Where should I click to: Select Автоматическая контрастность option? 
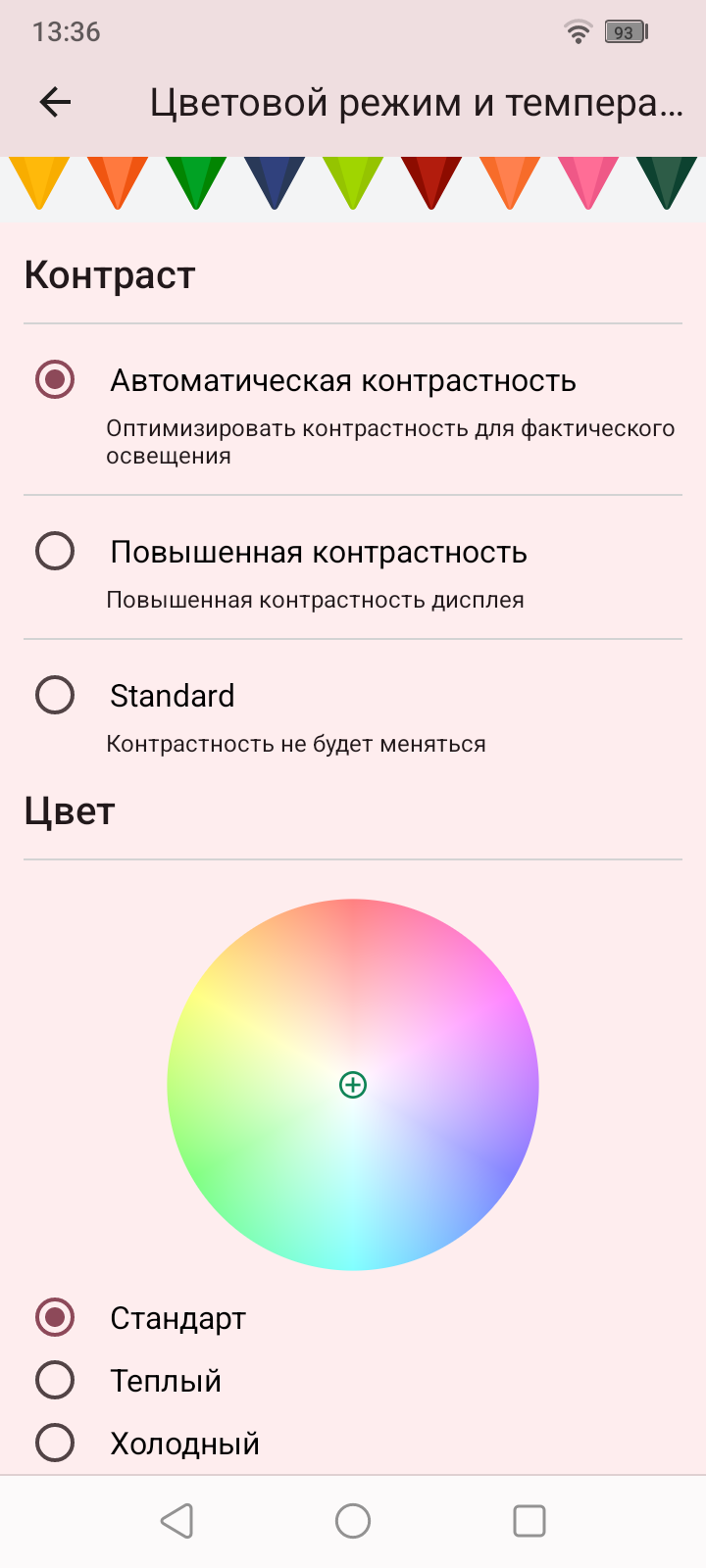coord(55,379)
